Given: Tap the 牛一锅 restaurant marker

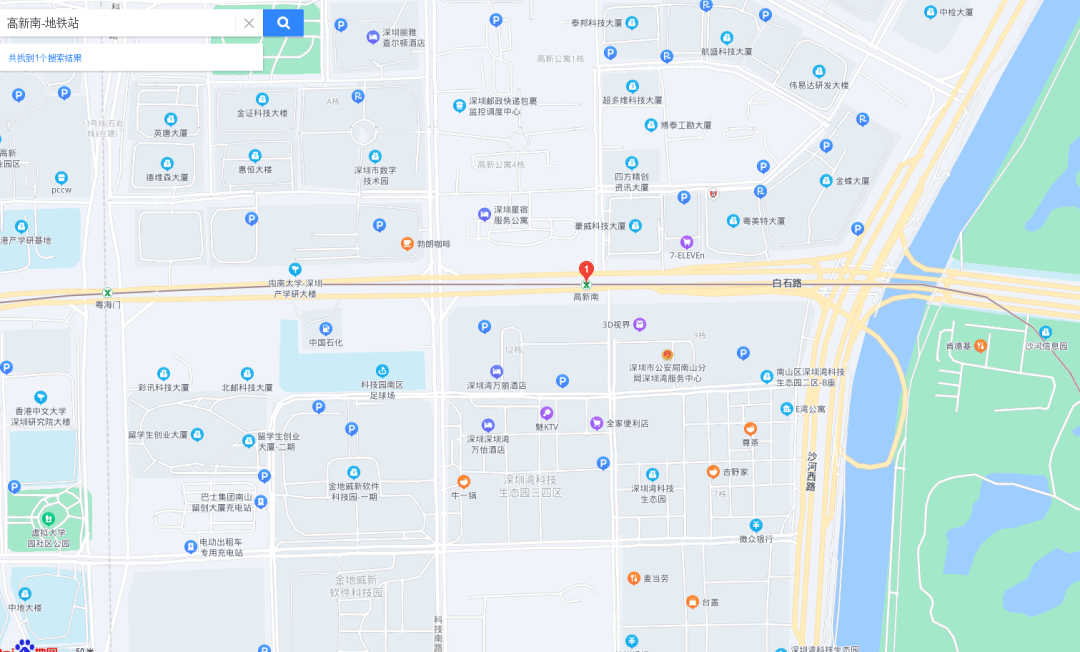Looking at the screenshot, I should click(x=463, y=482).
